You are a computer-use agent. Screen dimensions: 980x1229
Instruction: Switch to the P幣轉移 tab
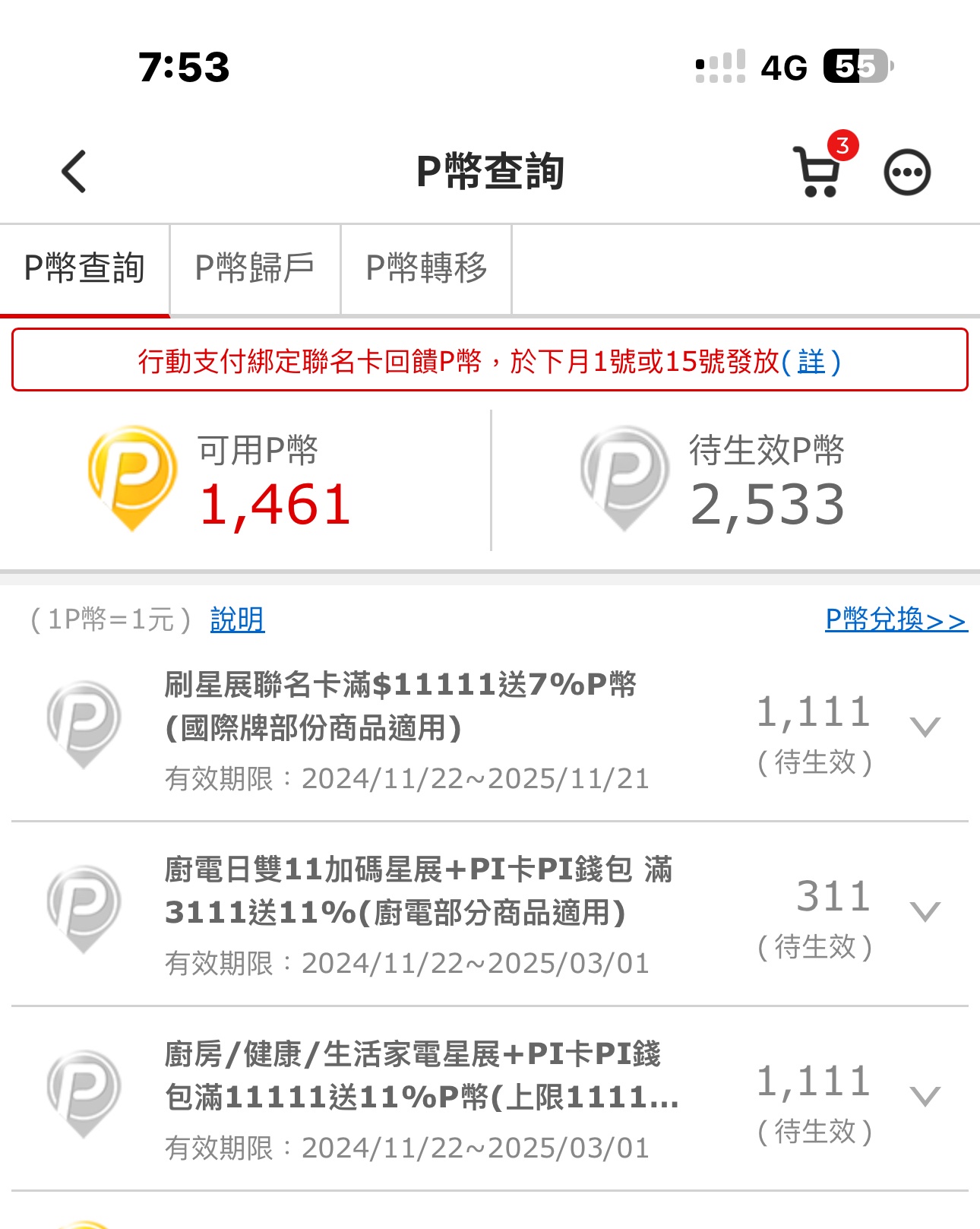tap(426, 268)
